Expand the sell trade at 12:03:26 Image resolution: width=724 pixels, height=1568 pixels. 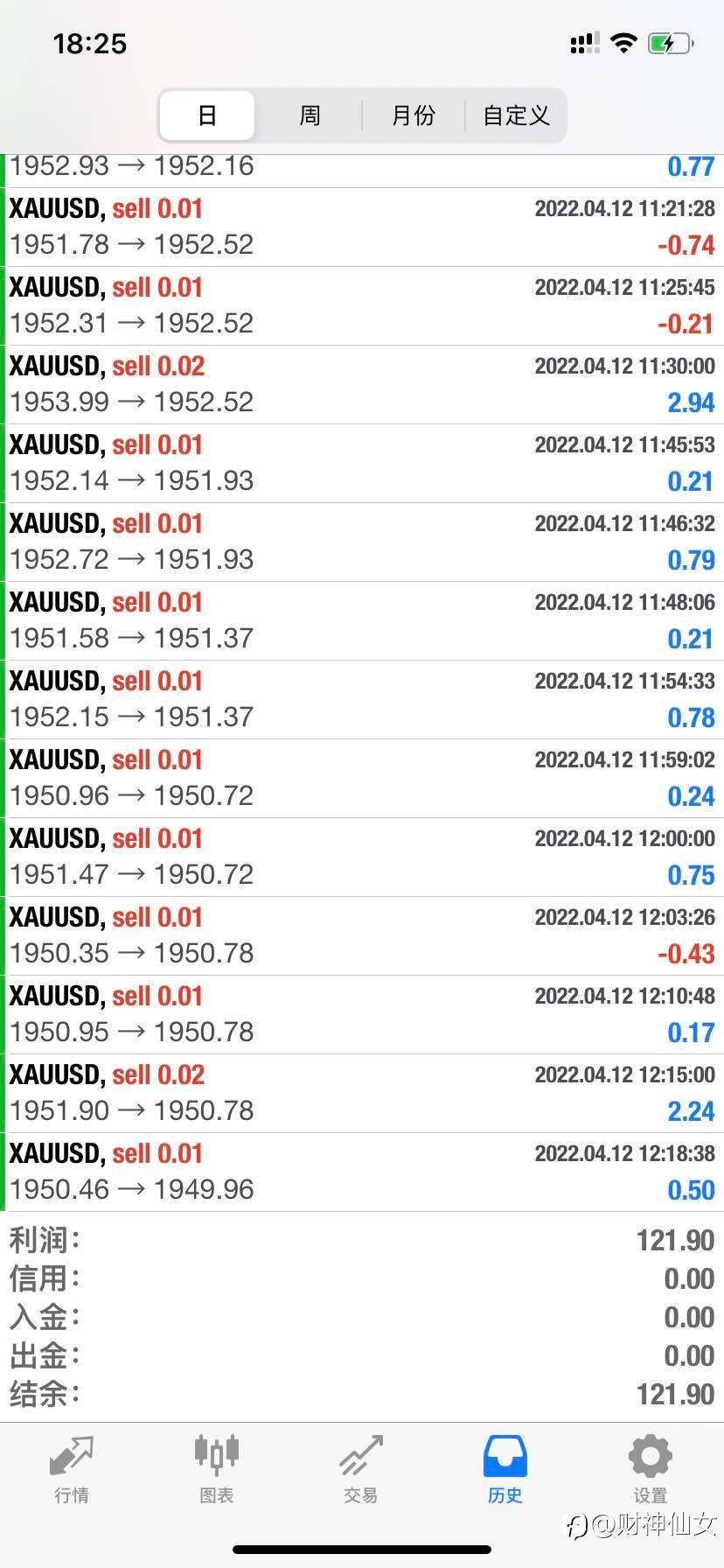point(362,936)
